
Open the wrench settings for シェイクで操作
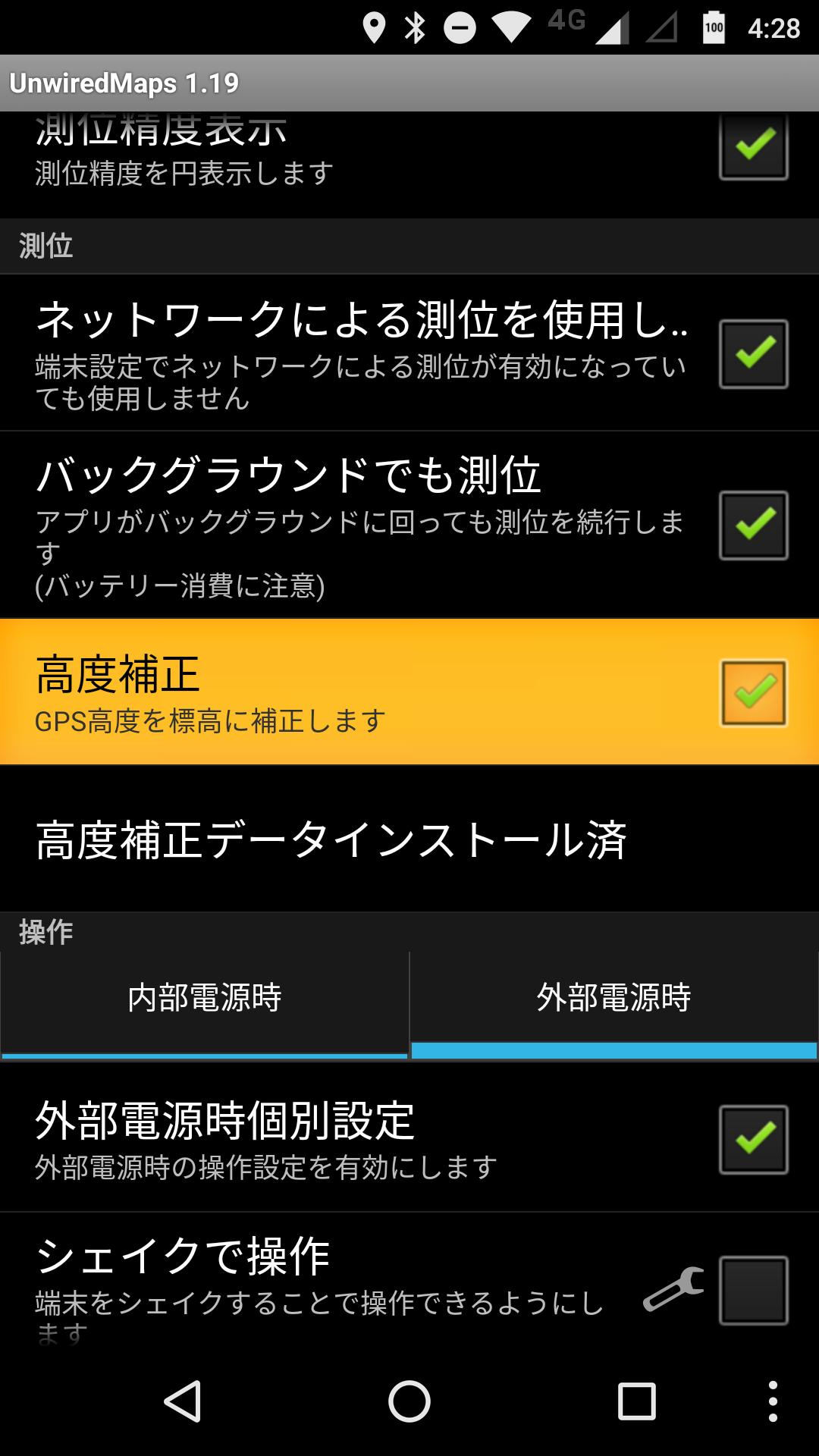(673, 1289)
